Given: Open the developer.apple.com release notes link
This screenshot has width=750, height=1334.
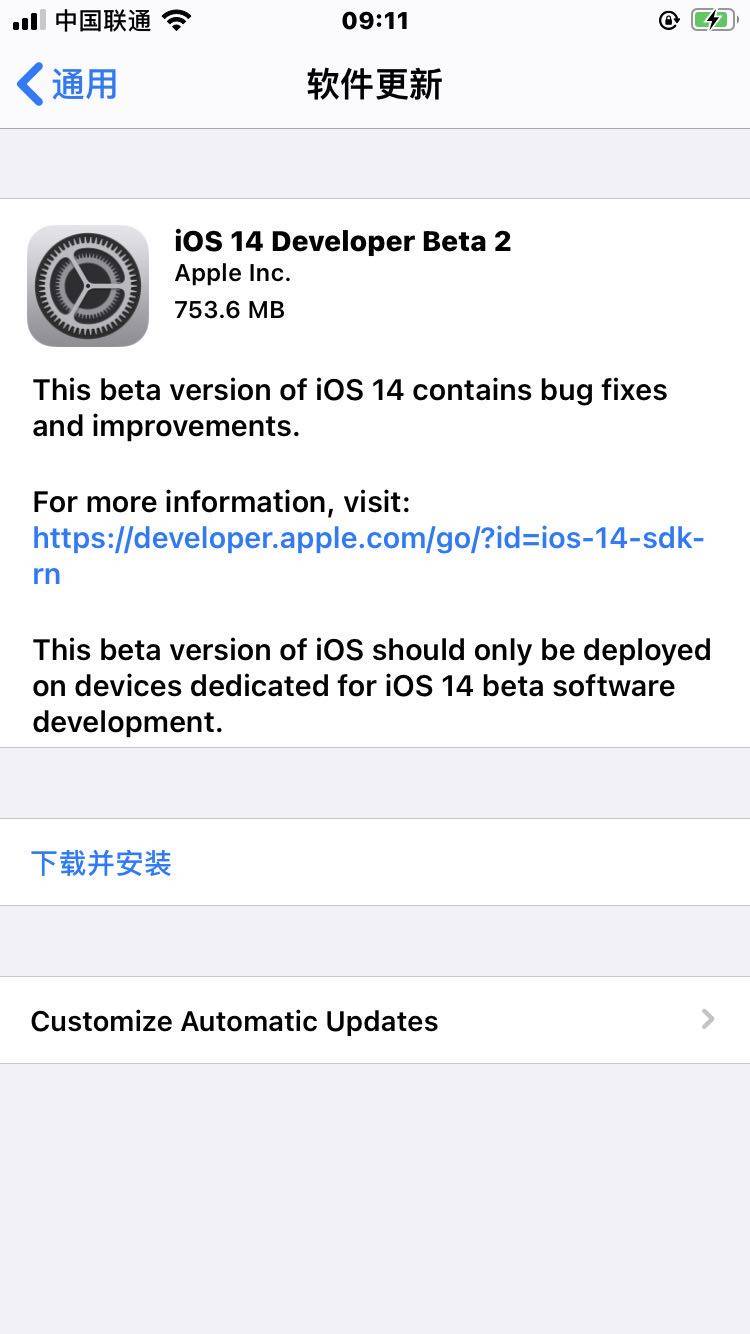Looking at the screenshot, I should [x=368, y=539].
